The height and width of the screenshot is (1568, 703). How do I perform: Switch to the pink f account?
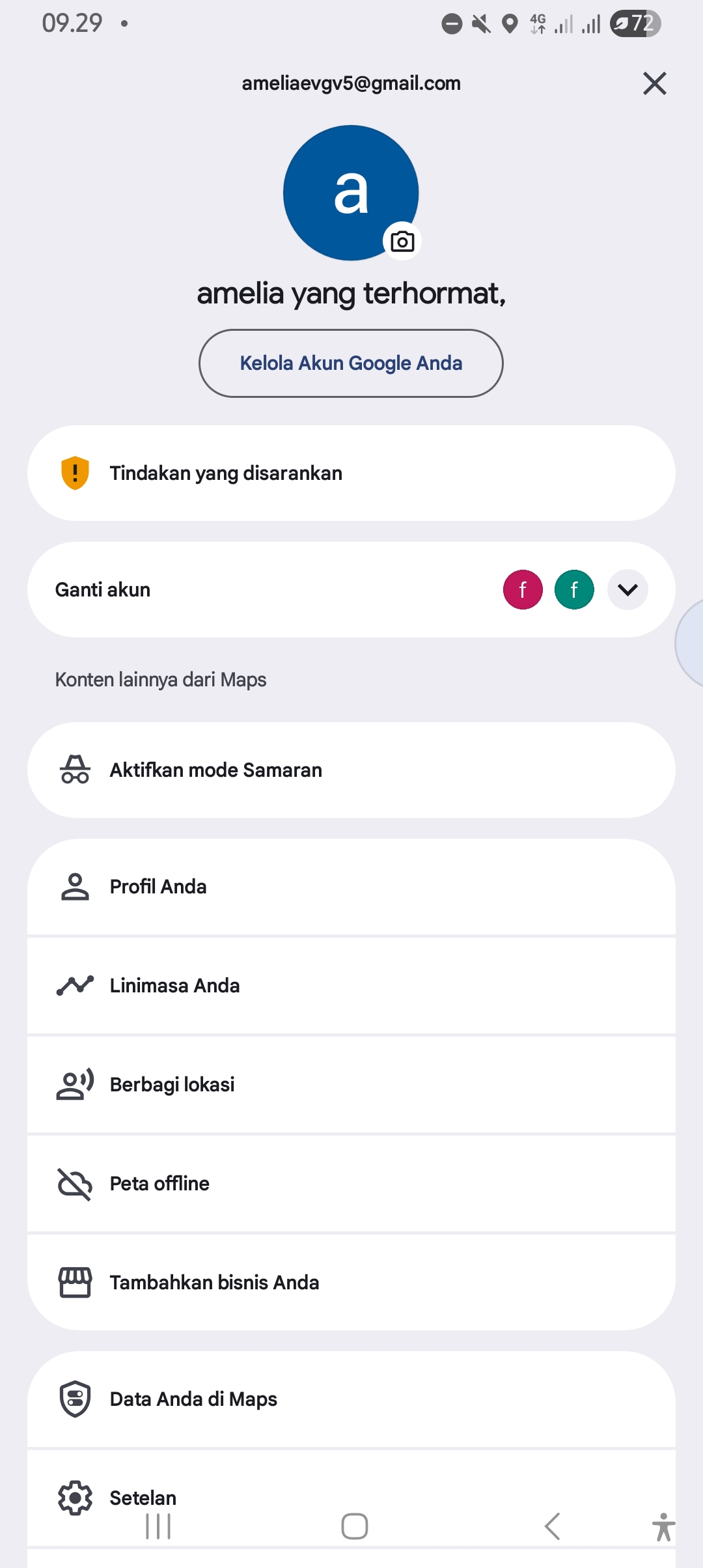[x=523, y=590]
